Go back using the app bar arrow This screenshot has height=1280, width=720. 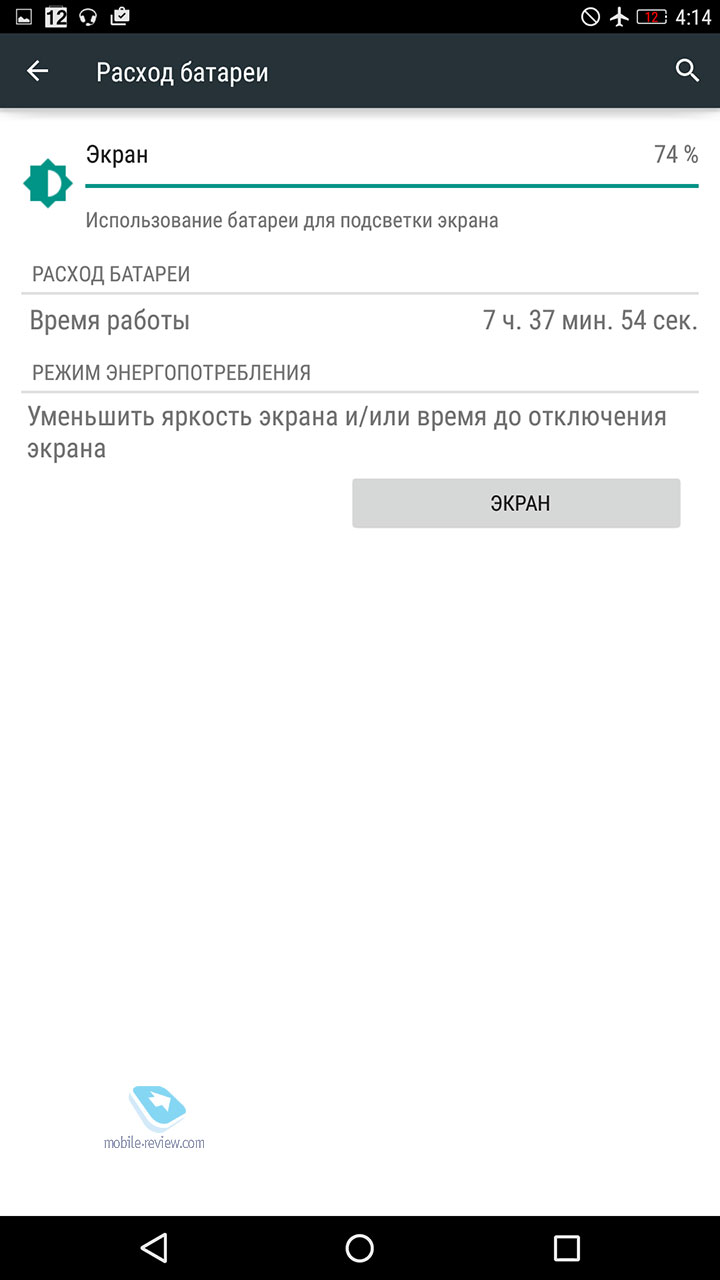[x=37, y=71]
